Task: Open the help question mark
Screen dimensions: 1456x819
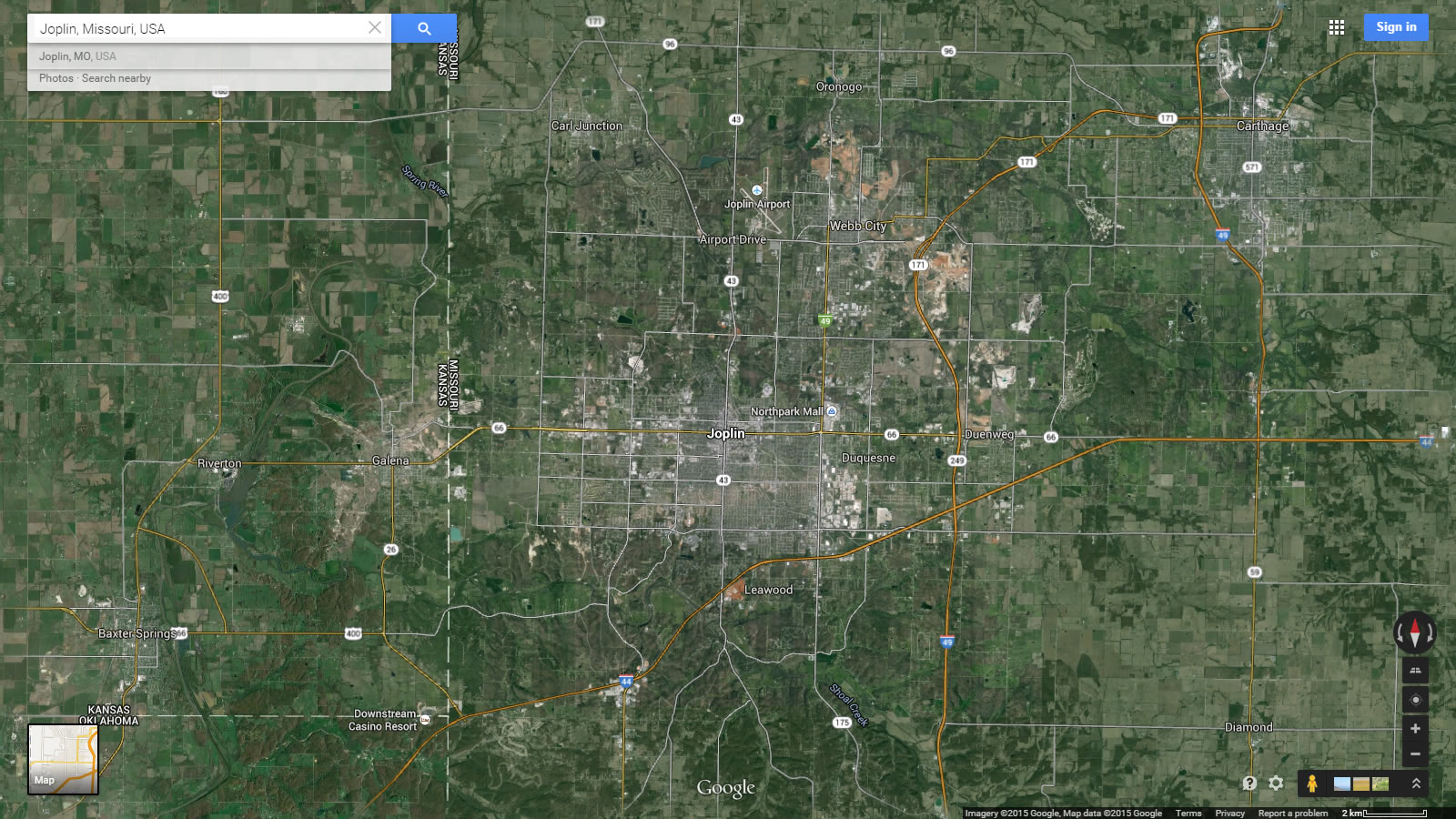Action: point(1249,783)
